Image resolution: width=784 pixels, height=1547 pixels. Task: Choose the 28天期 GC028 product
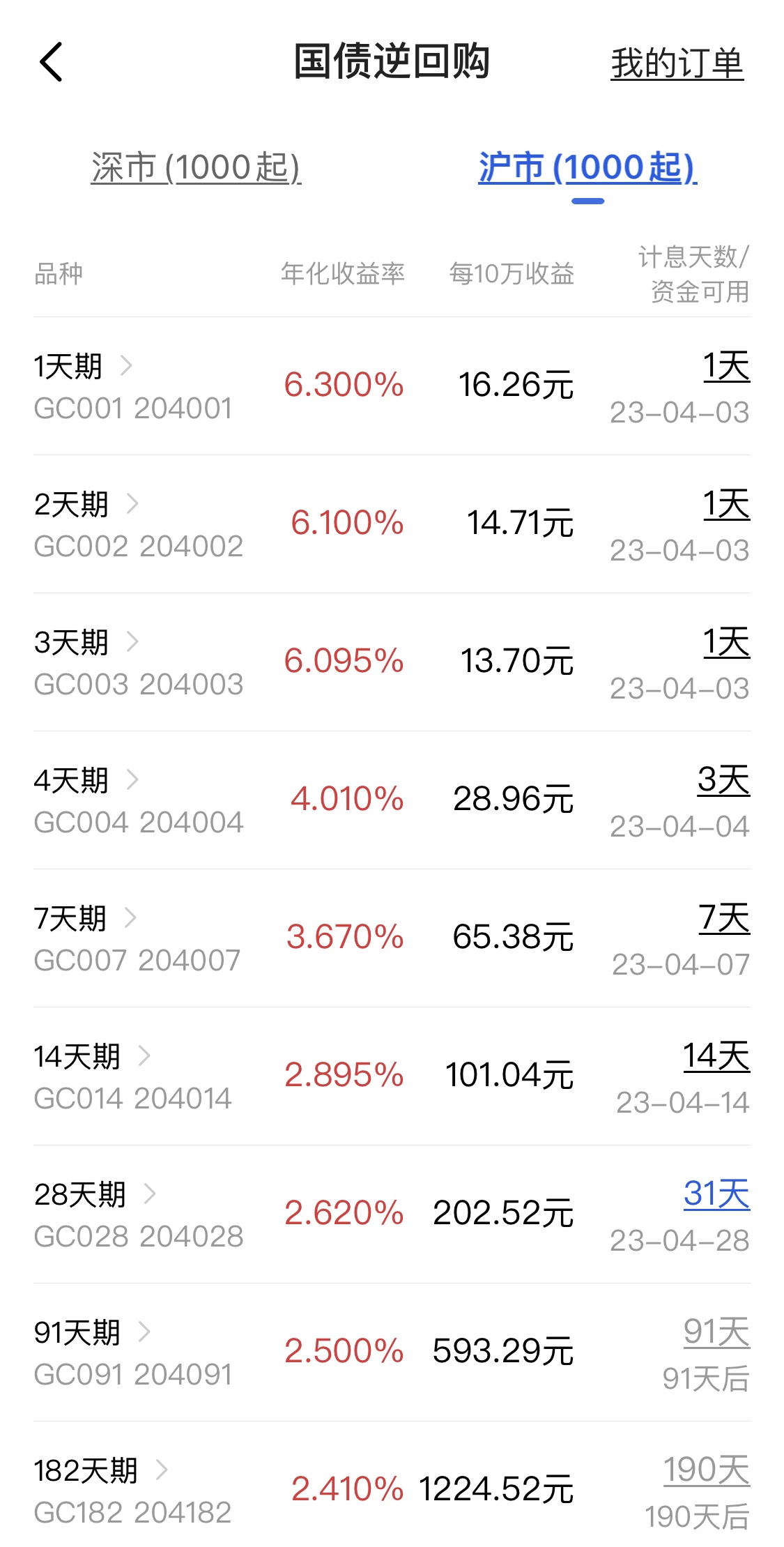[x=138, y=1214]
